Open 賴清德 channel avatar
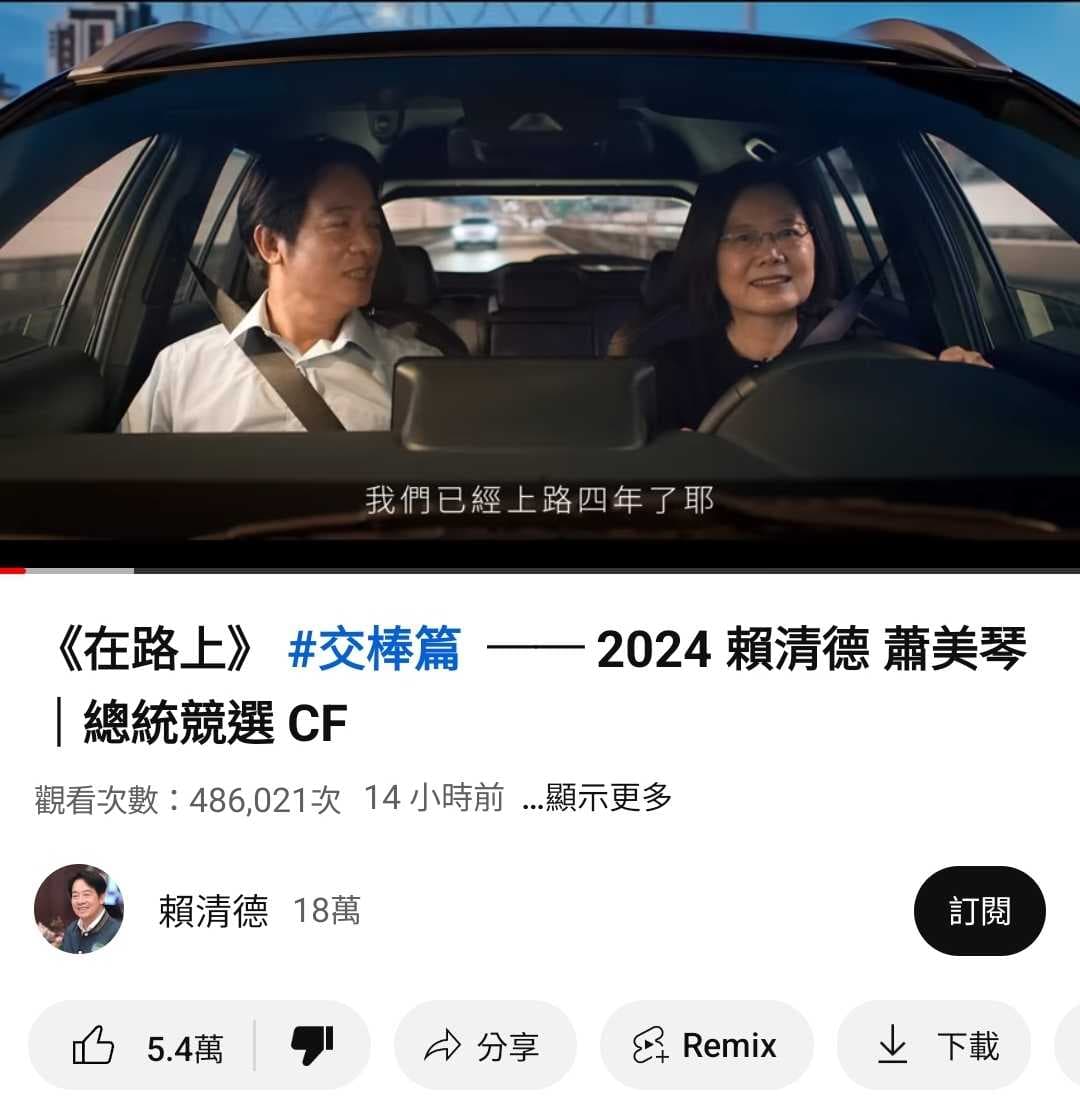The image size is (1080, 1114). tap(79, 909)
